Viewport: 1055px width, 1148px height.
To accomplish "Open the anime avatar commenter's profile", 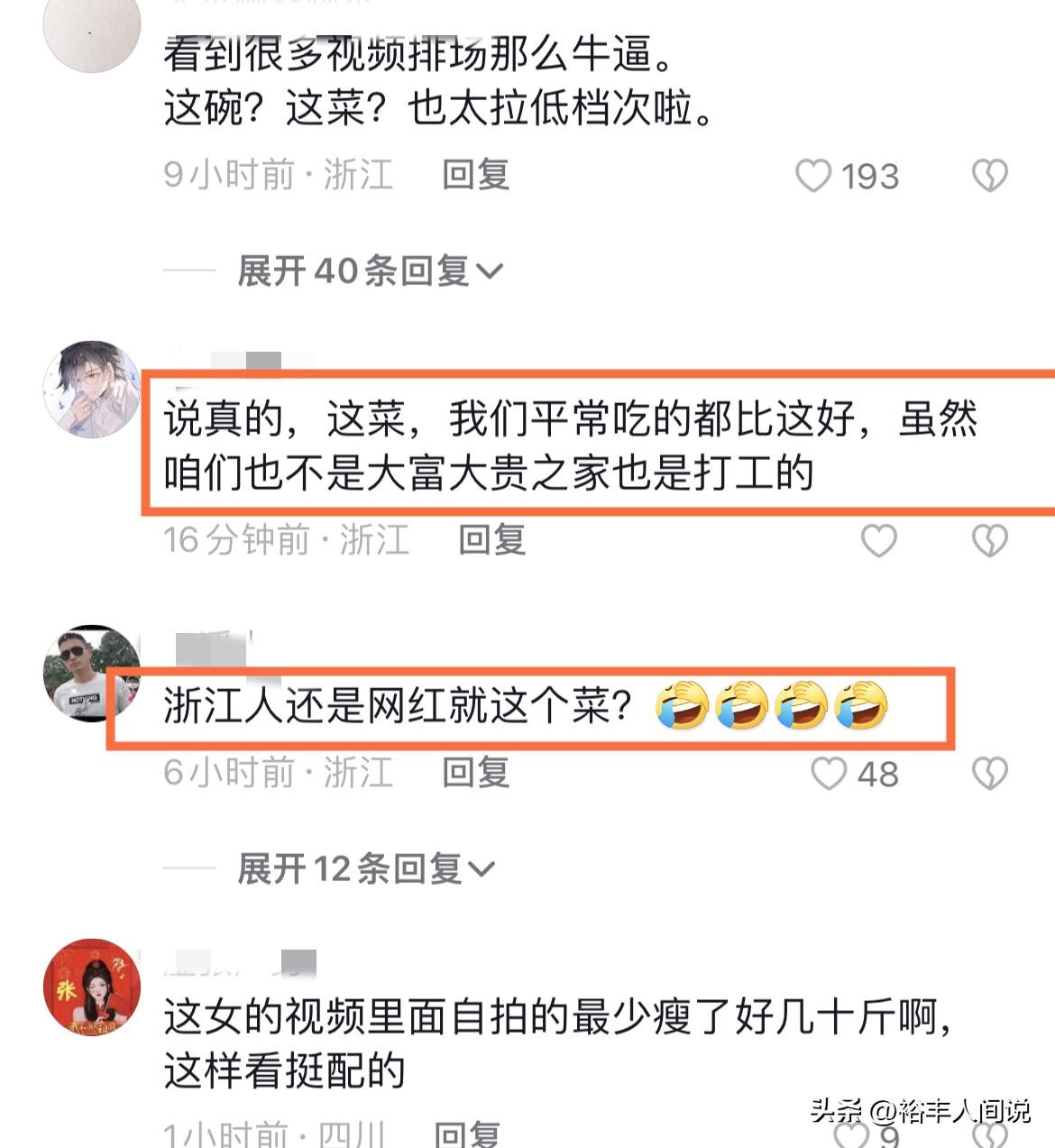I will (92, 390).
